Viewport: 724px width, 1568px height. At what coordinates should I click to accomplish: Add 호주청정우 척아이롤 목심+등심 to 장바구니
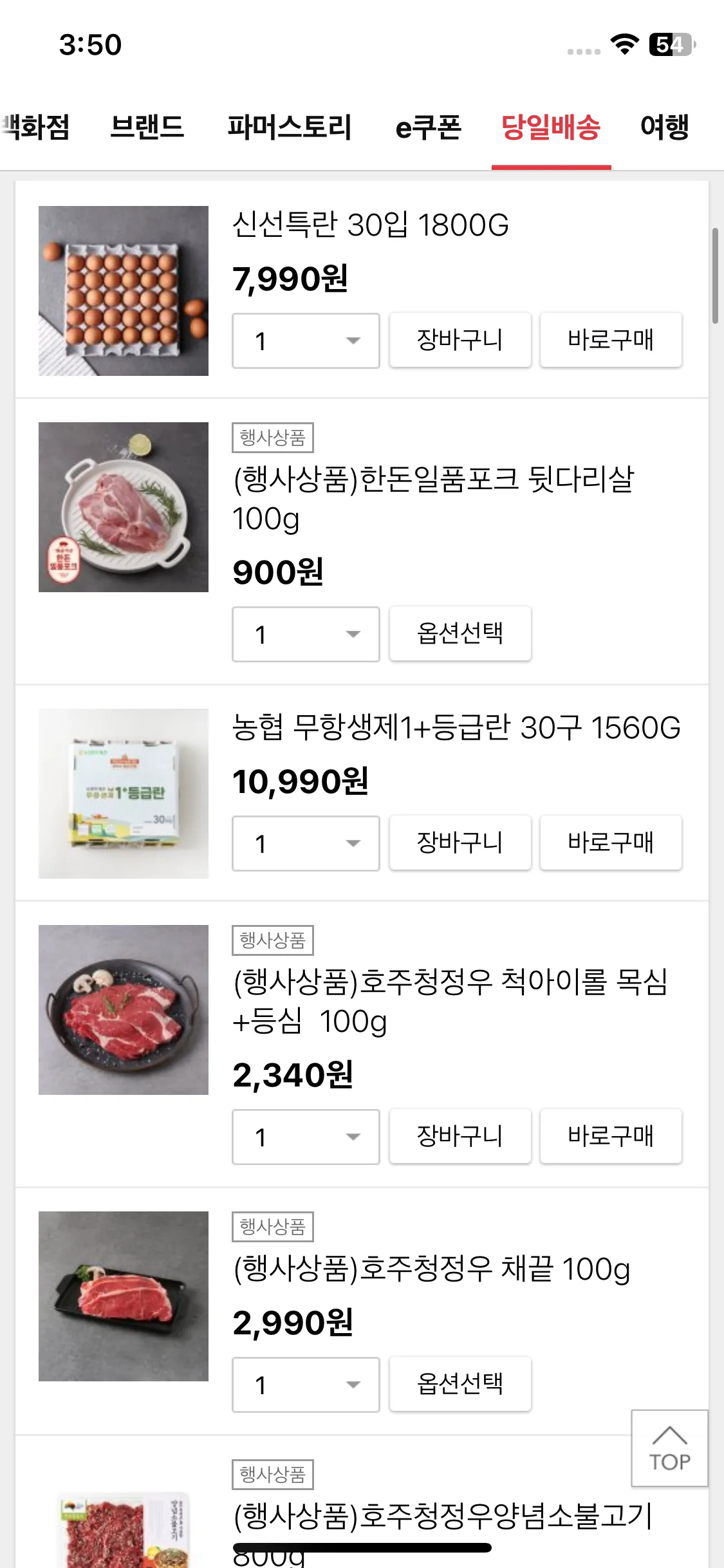point(460,1136)
